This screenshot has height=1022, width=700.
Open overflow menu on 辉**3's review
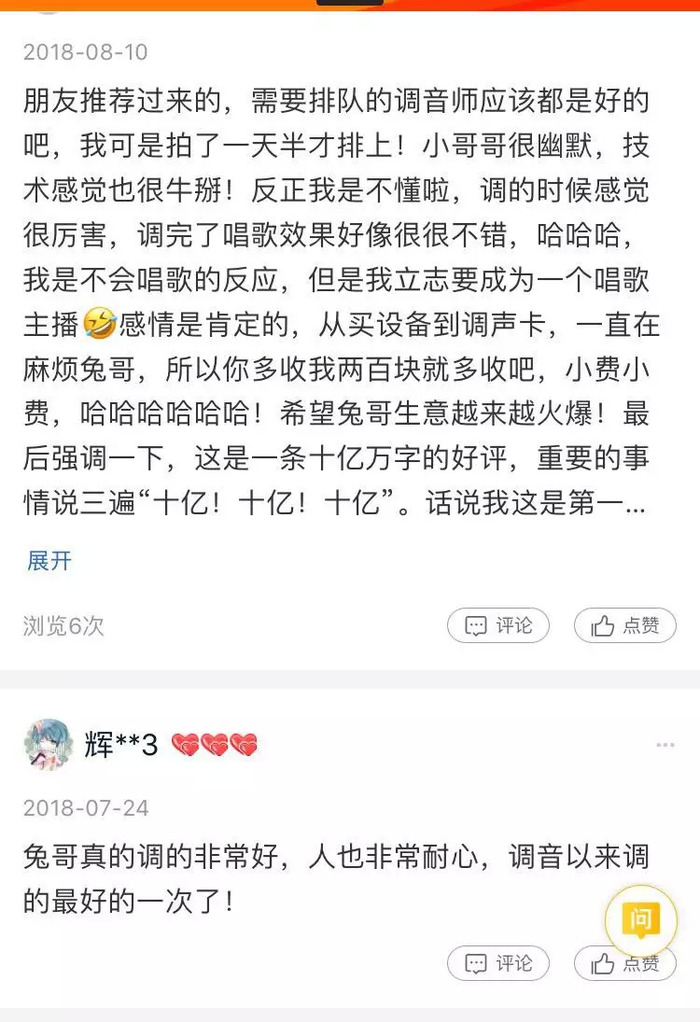point(666,746)
